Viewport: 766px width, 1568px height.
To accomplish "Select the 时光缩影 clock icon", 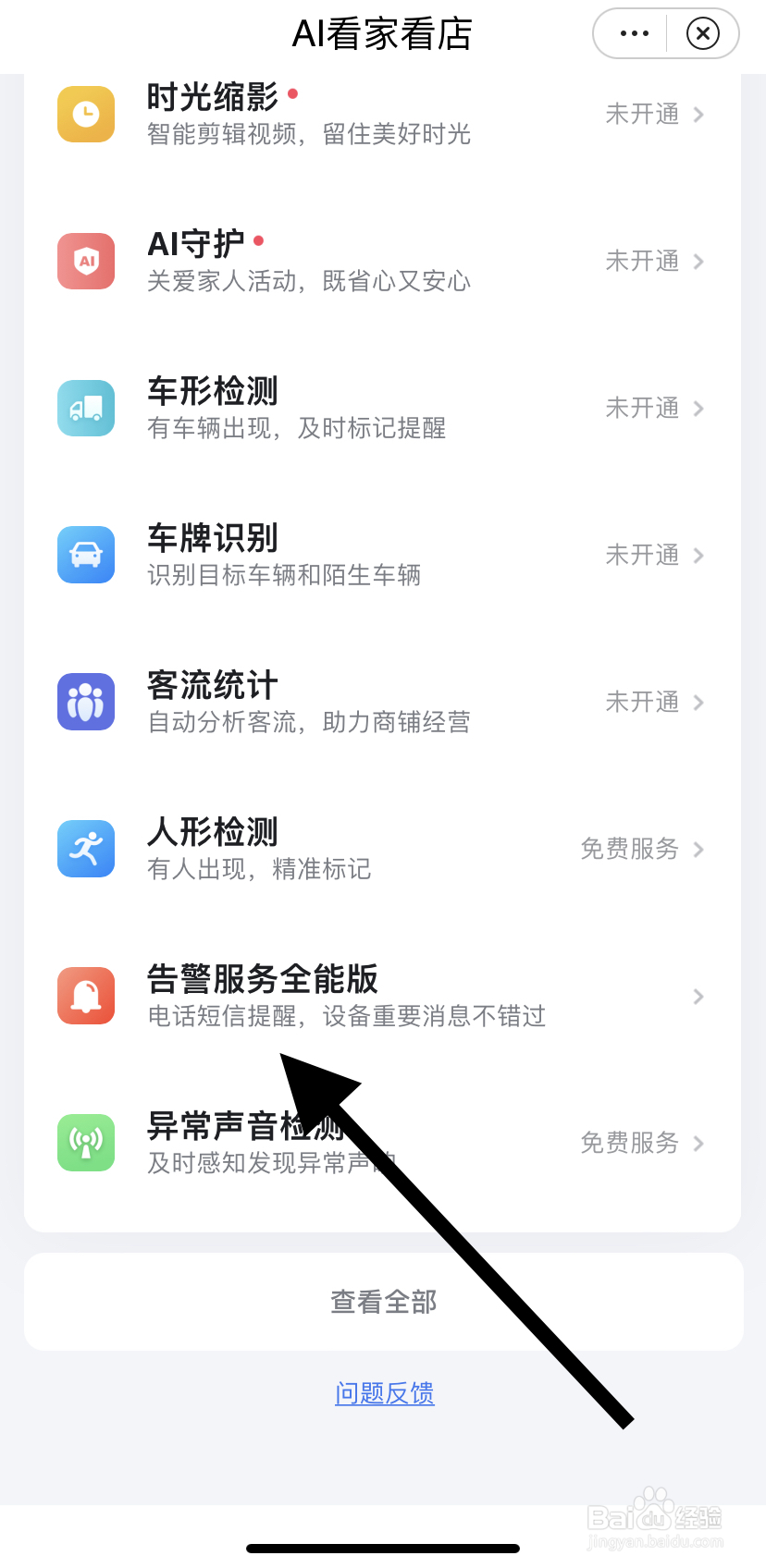I will pos(85,114).
